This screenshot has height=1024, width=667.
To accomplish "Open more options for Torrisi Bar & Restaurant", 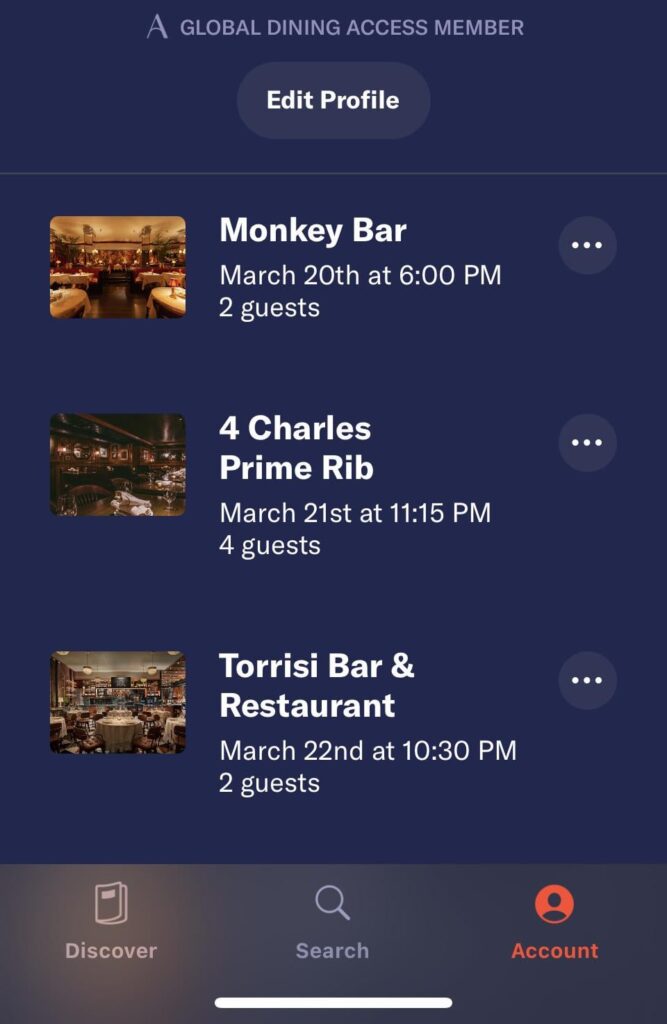I will click(587, 680).
